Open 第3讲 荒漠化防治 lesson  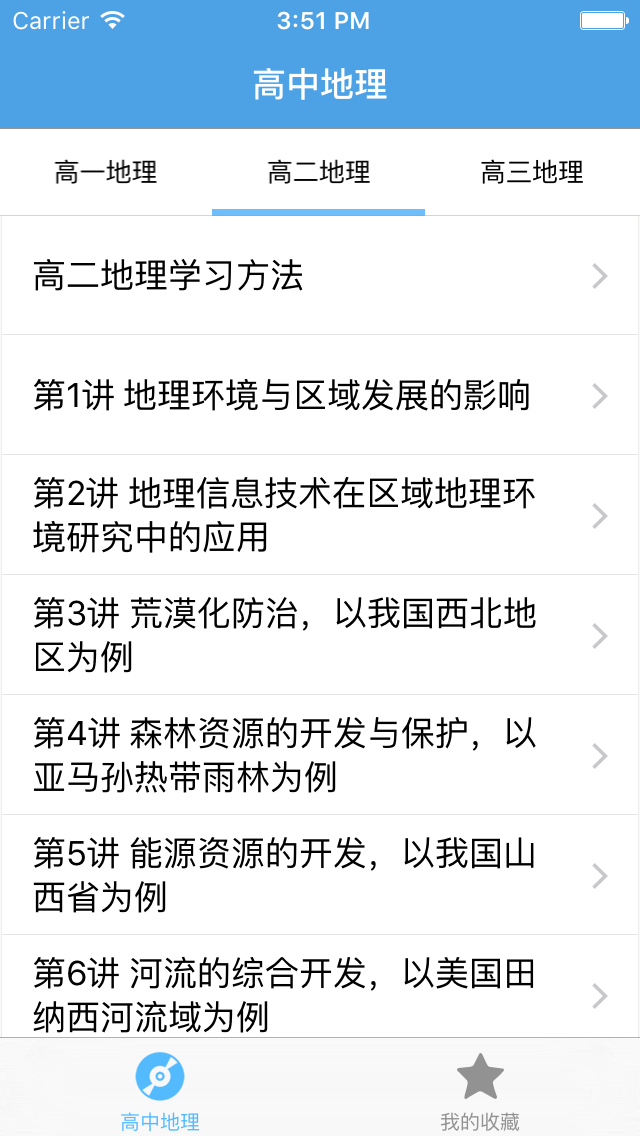[x=320, y=635]
